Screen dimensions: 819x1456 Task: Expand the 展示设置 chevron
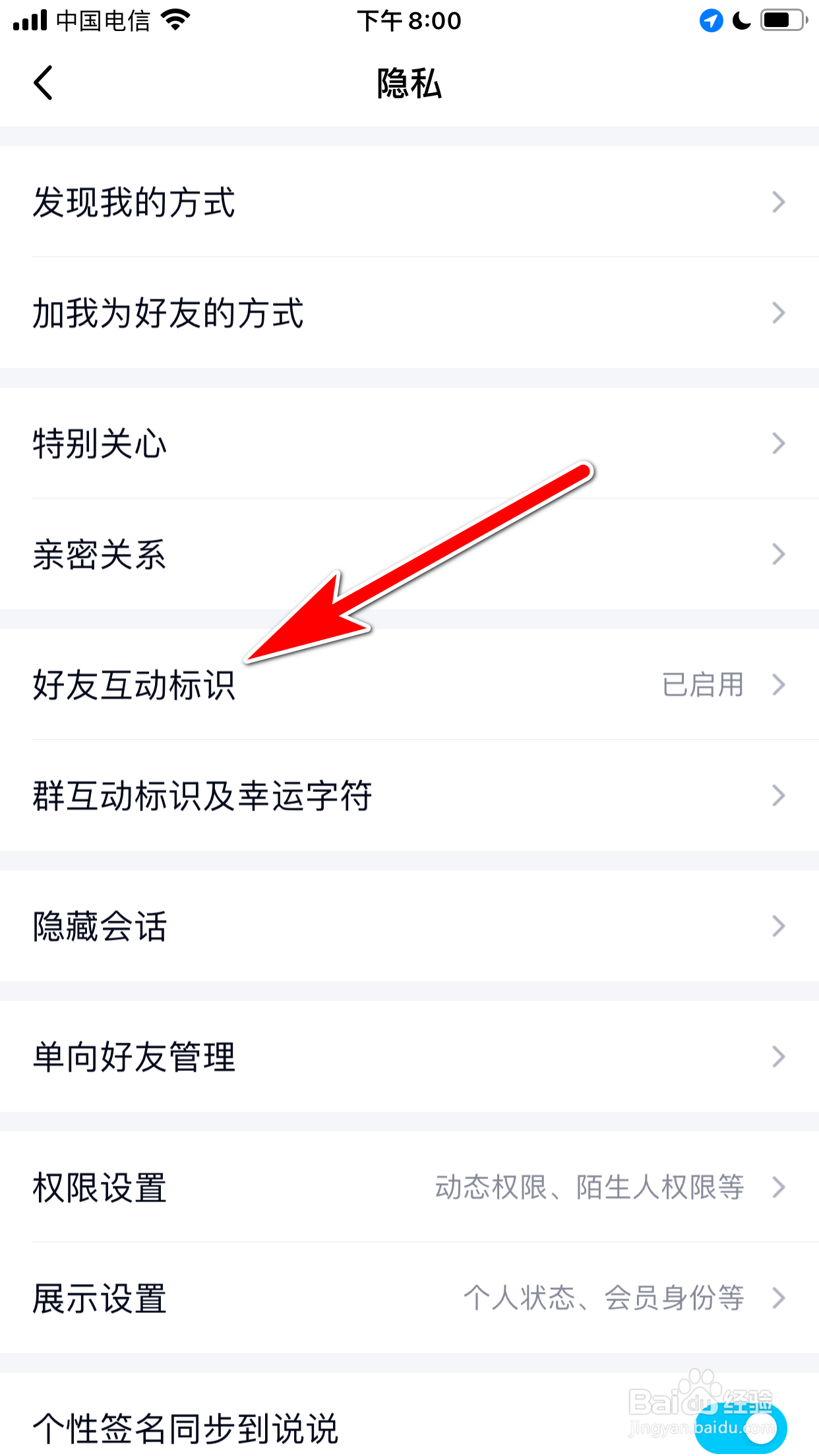[x=778, y=1299]
